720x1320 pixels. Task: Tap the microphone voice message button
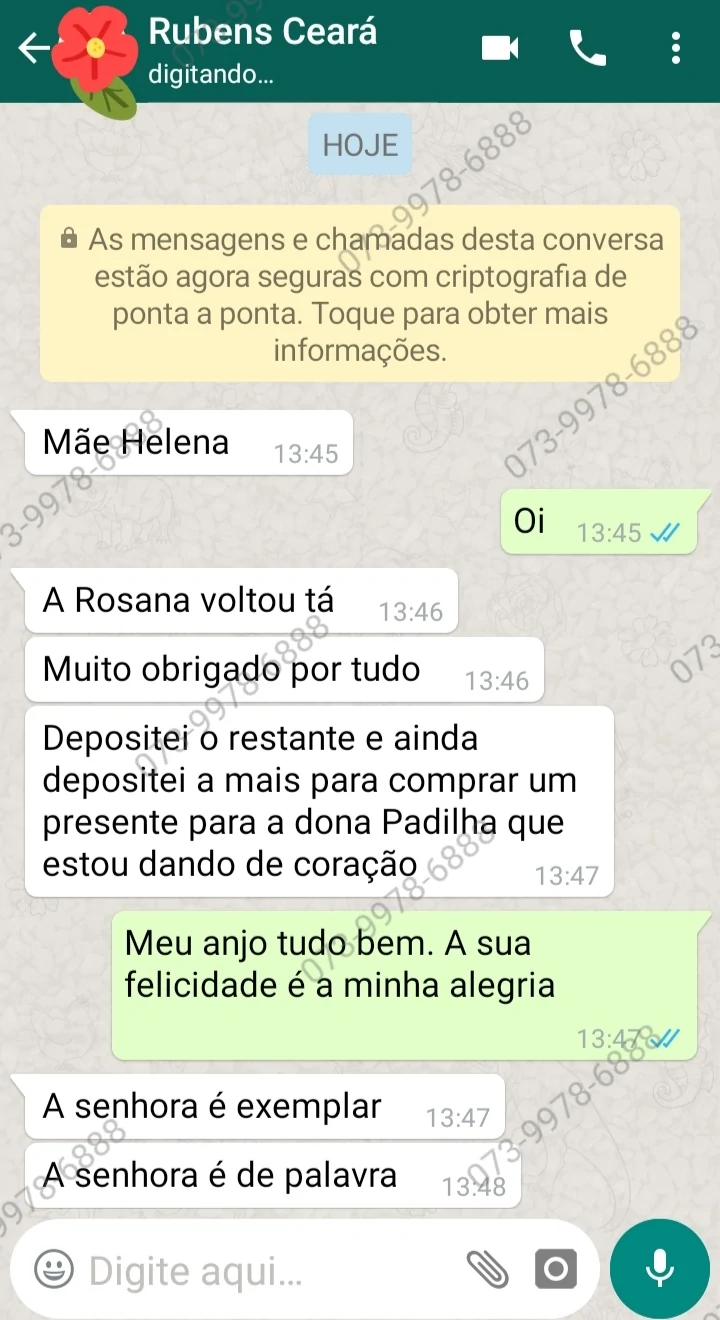pyautogui.click(x=659, y=1268)
